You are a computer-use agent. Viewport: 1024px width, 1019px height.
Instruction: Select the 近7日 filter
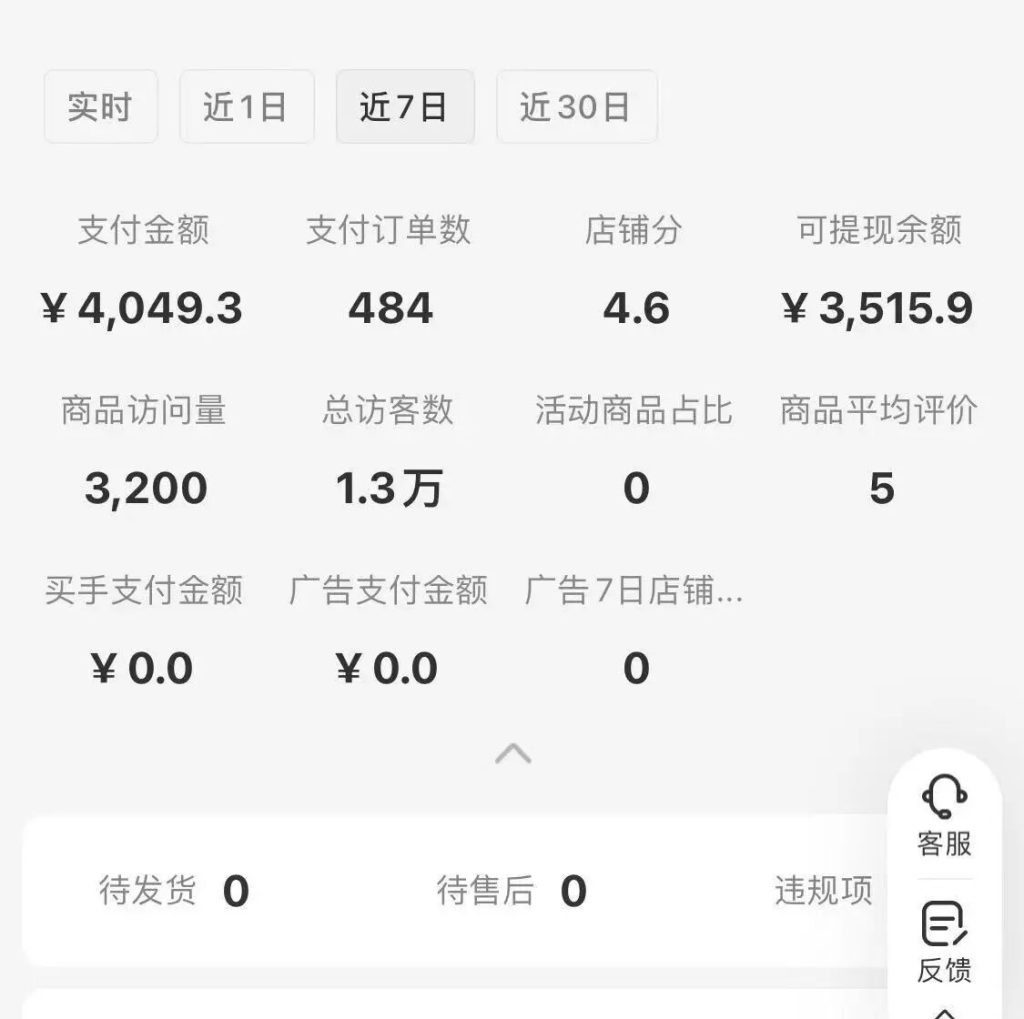pos(404,107)
